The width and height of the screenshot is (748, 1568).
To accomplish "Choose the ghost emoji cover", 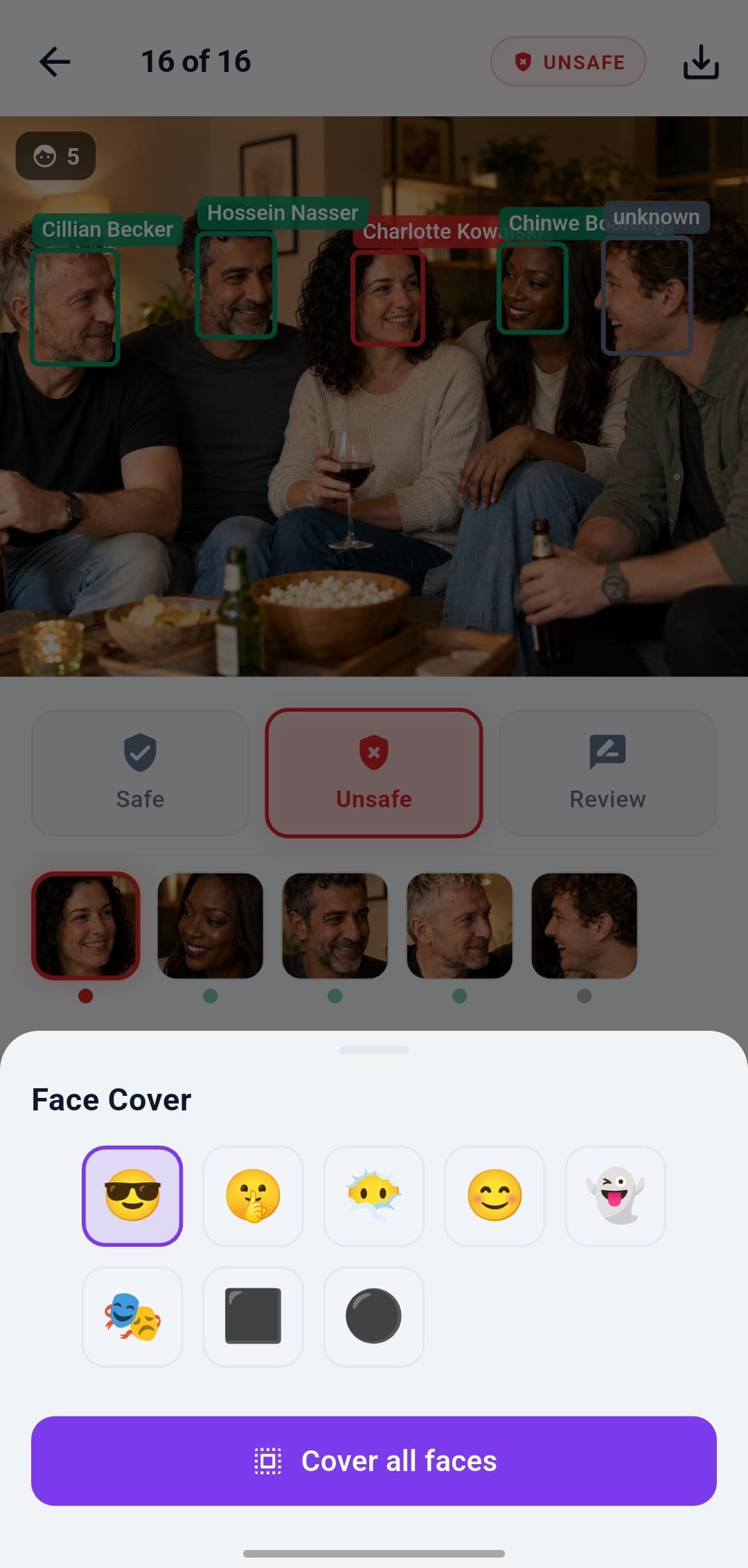I will 615,1196.
